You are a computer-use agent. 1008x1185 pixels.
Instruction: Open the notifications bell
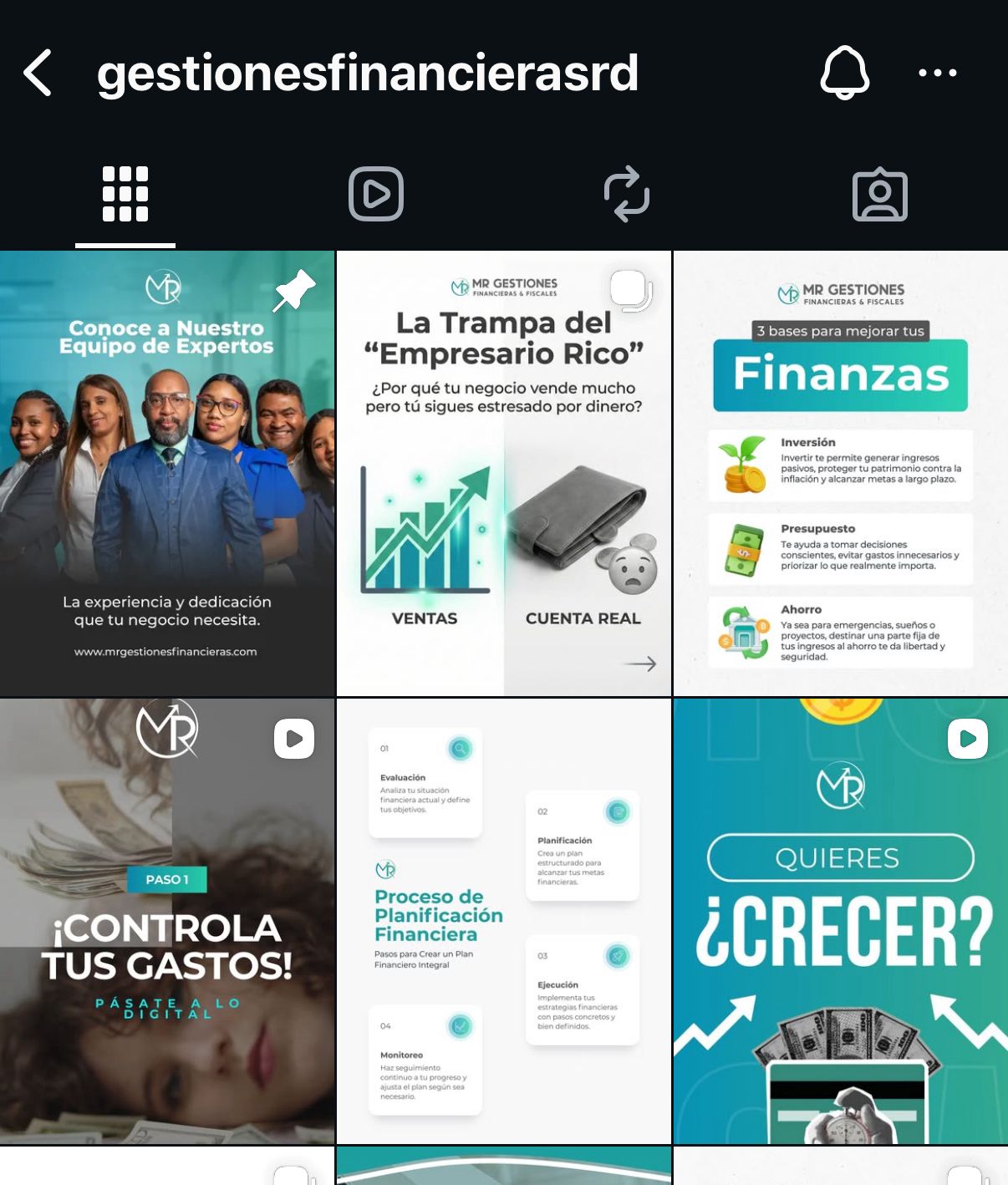point(844,73)
